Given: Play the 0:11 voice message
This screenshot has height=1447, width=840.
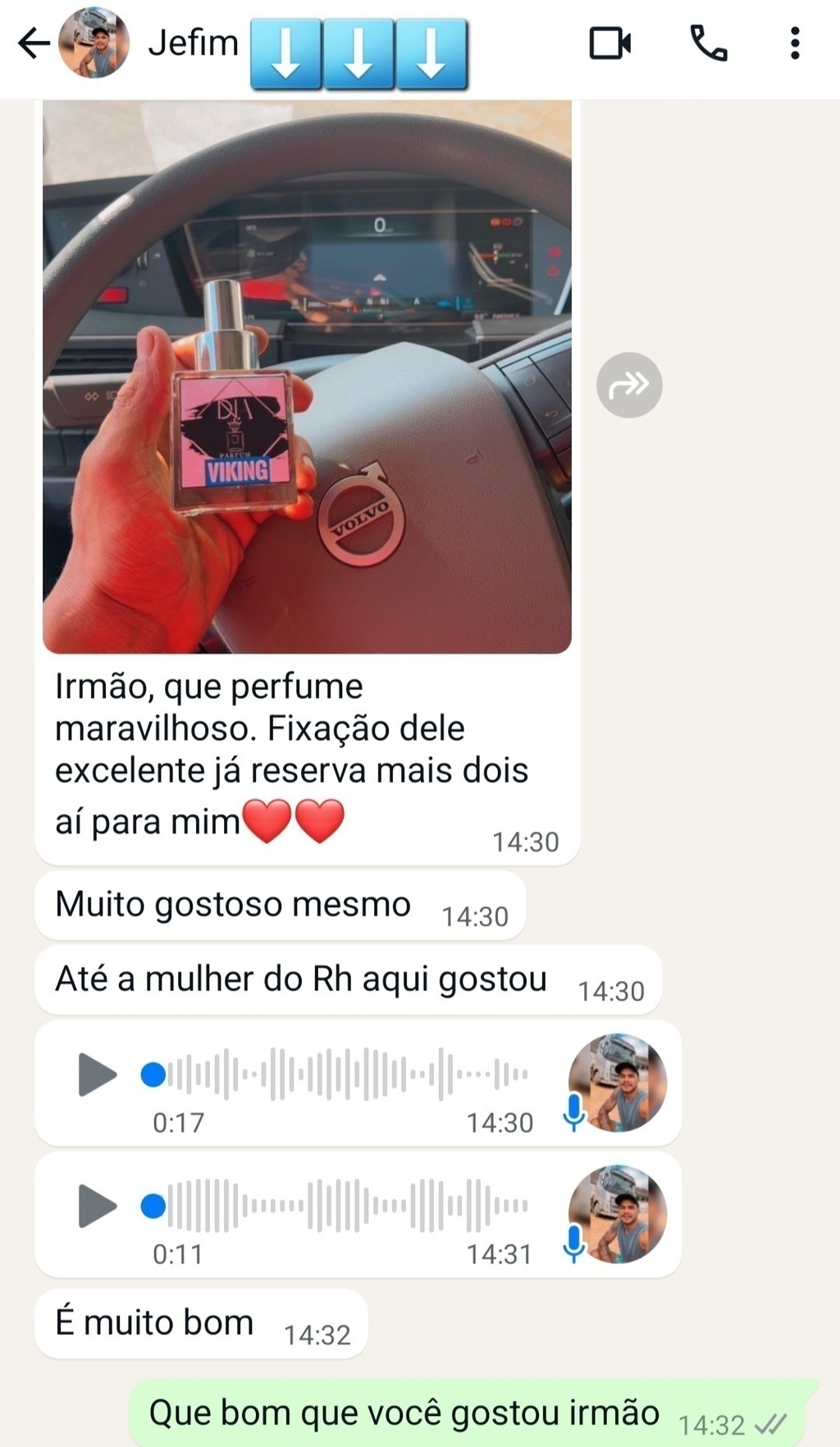Looking at the screenshot, I should click(97, 1205).
